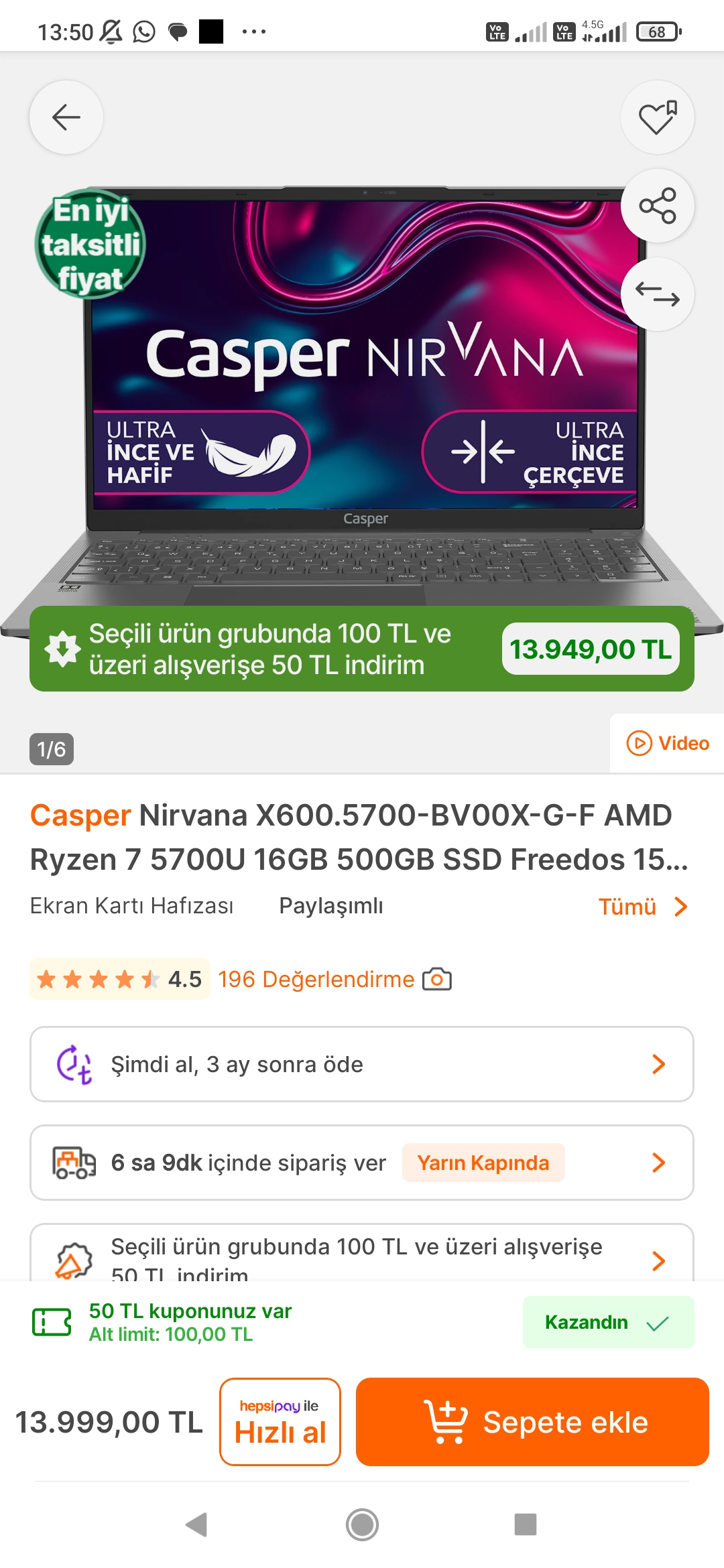Open the Casper brand link

click(80, 815)
